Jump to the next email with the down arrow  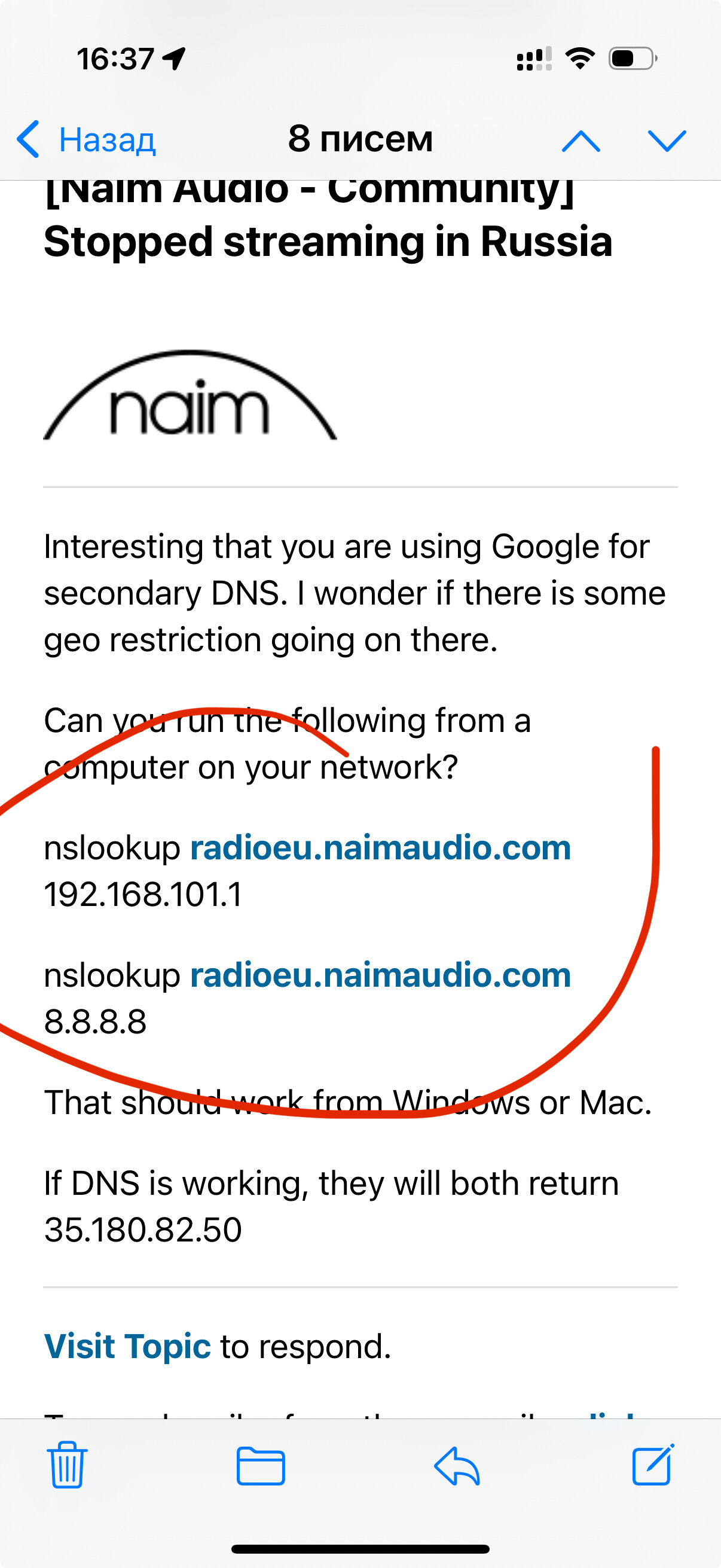[x=667, y=141]
